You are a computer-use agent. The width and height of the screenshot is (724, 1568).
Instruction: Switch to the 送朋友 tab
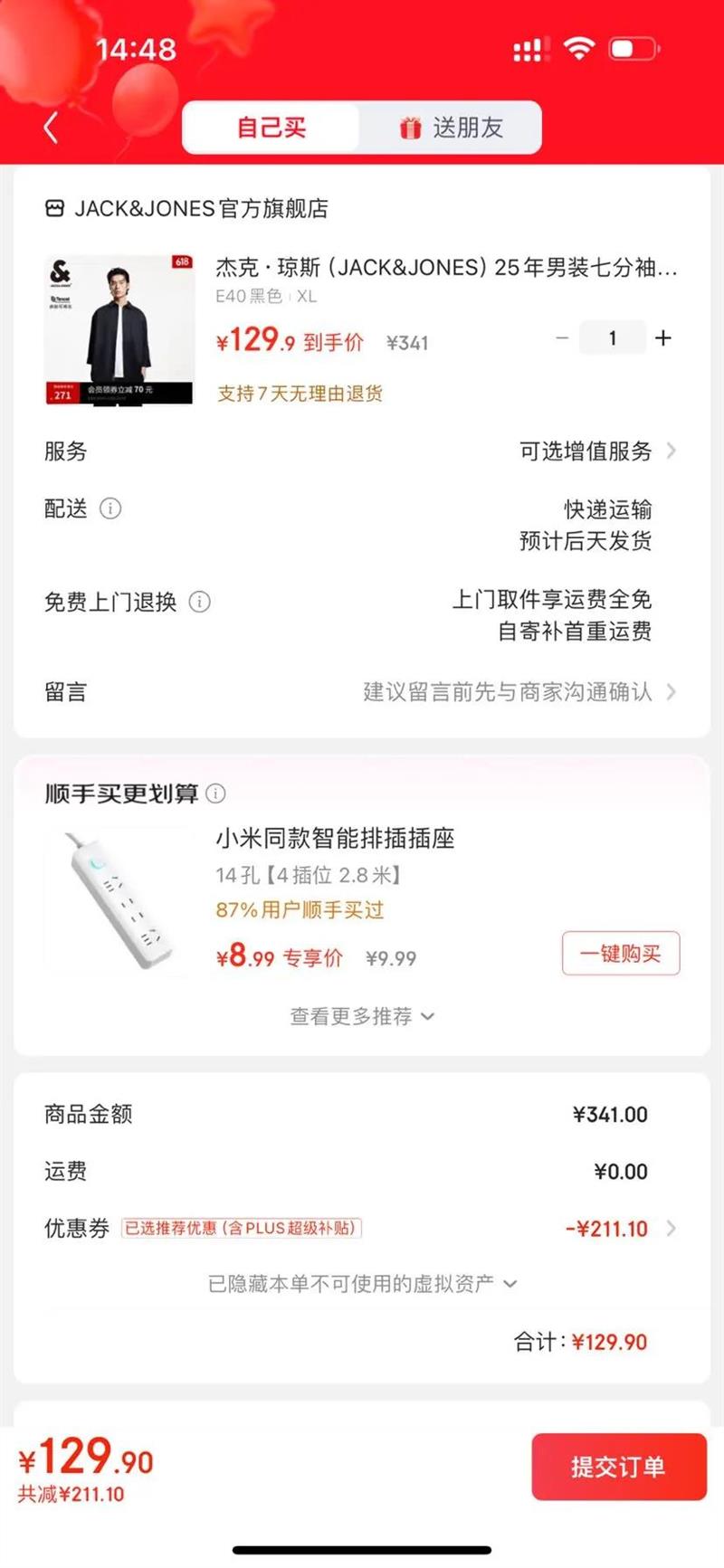[x=451, y=128]
